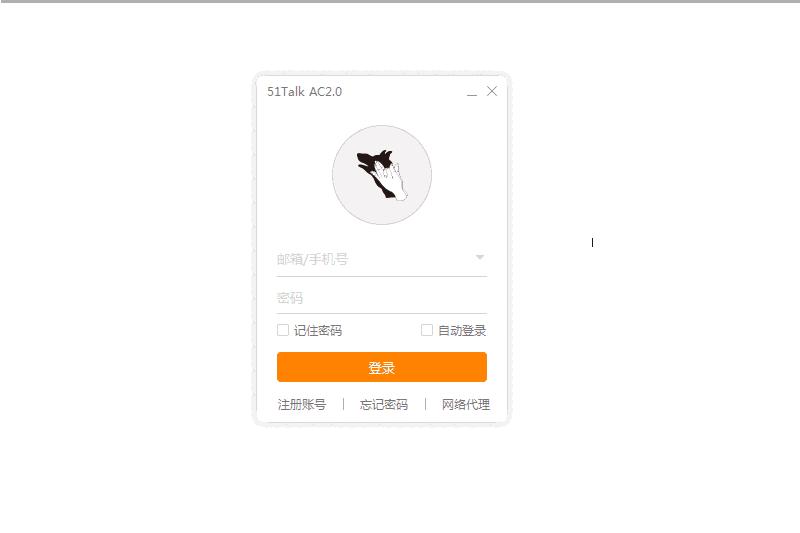
Task: Tap the orange 登录 button
Action: click(381, 367)
